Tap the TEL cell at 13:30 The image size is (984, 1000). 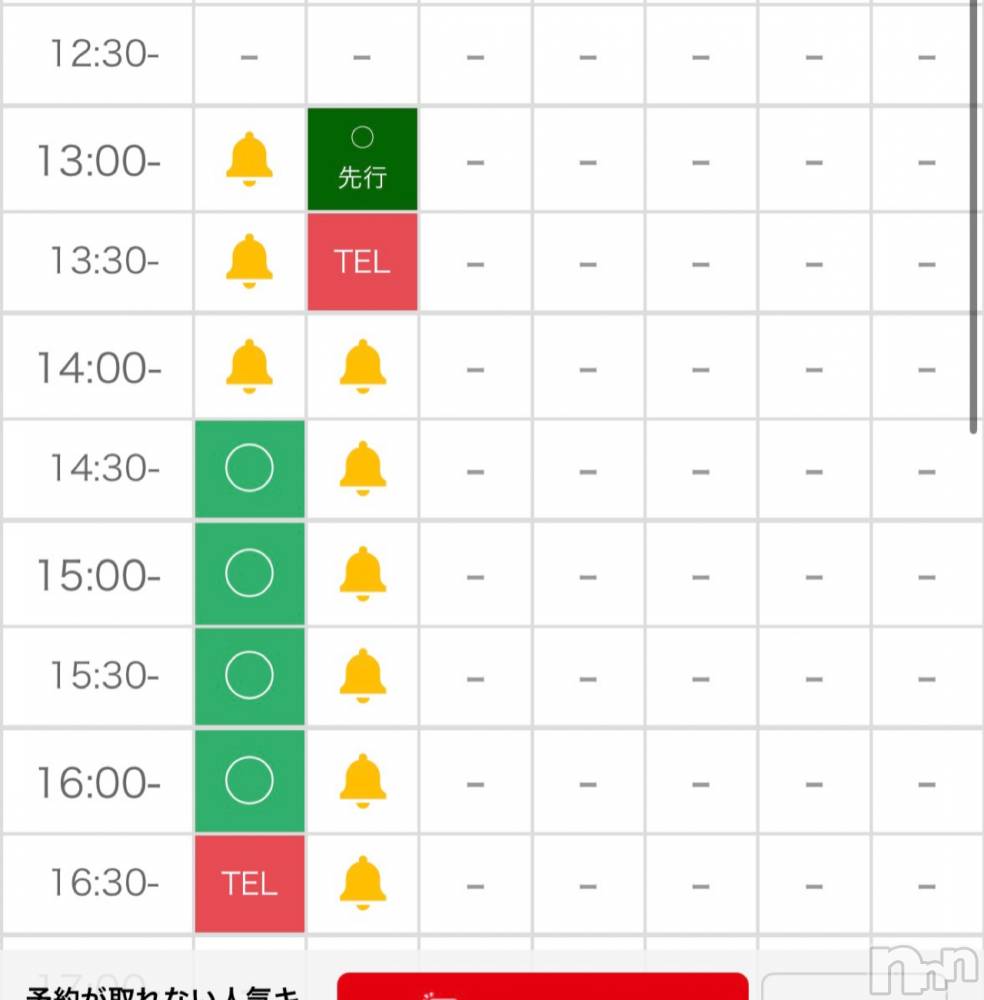pos(362,262)
